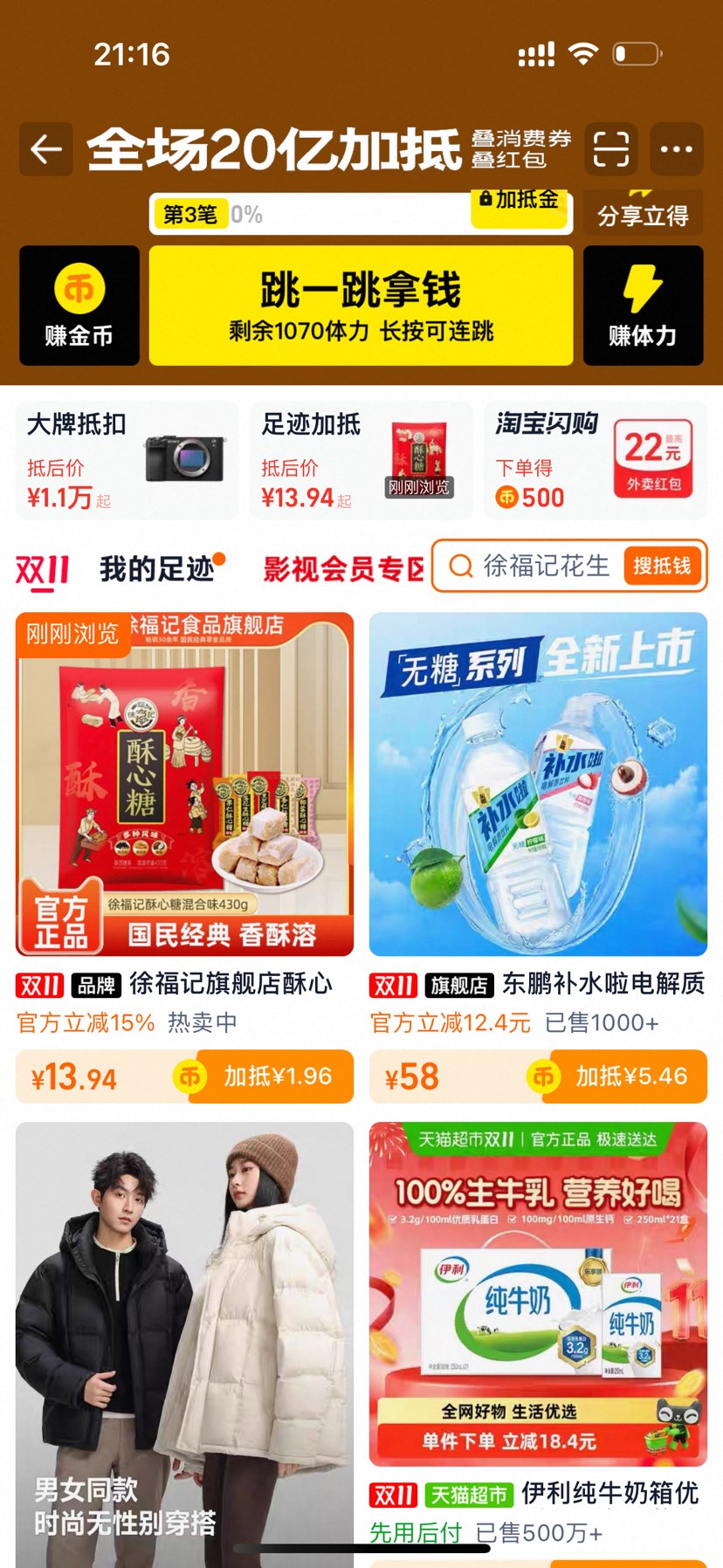Tap the 分享立得 share button
The width and height of the screenshot is (723, 1568).
(643, 212)
